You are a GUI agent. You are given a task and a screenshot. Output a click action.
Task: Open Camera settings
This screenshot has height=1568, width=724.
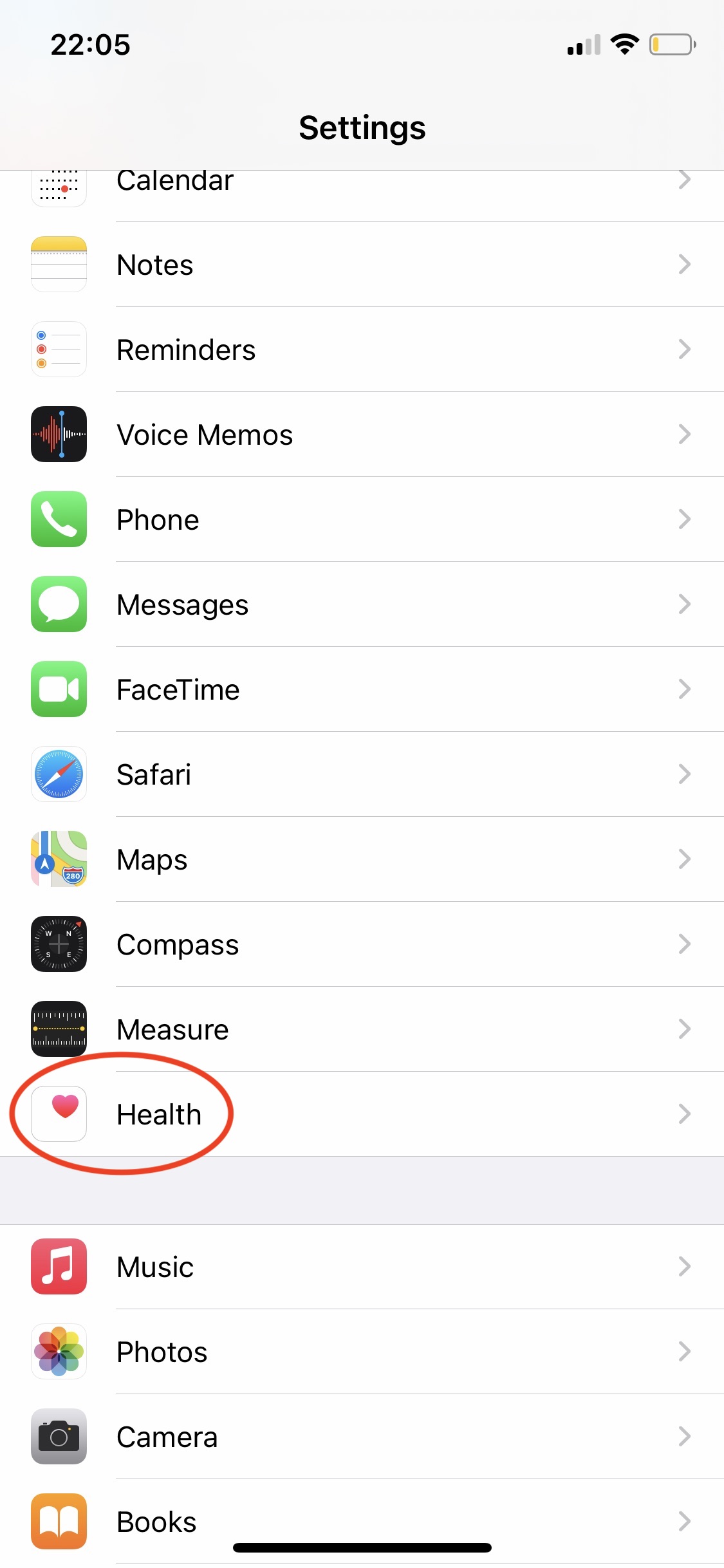pos(362,1437)
